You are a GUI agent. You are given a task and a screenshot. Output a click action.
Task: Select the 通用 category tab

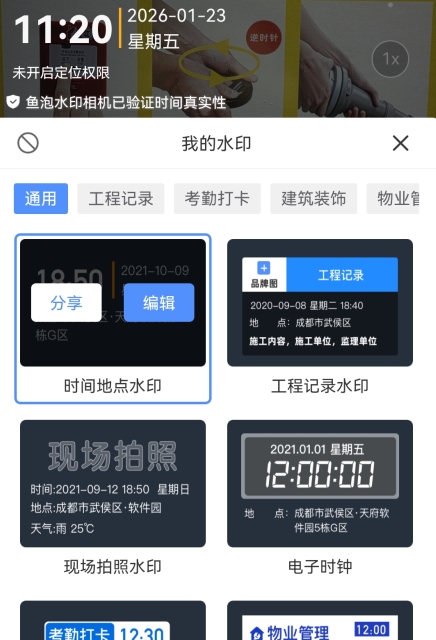(x=41, y=199)
